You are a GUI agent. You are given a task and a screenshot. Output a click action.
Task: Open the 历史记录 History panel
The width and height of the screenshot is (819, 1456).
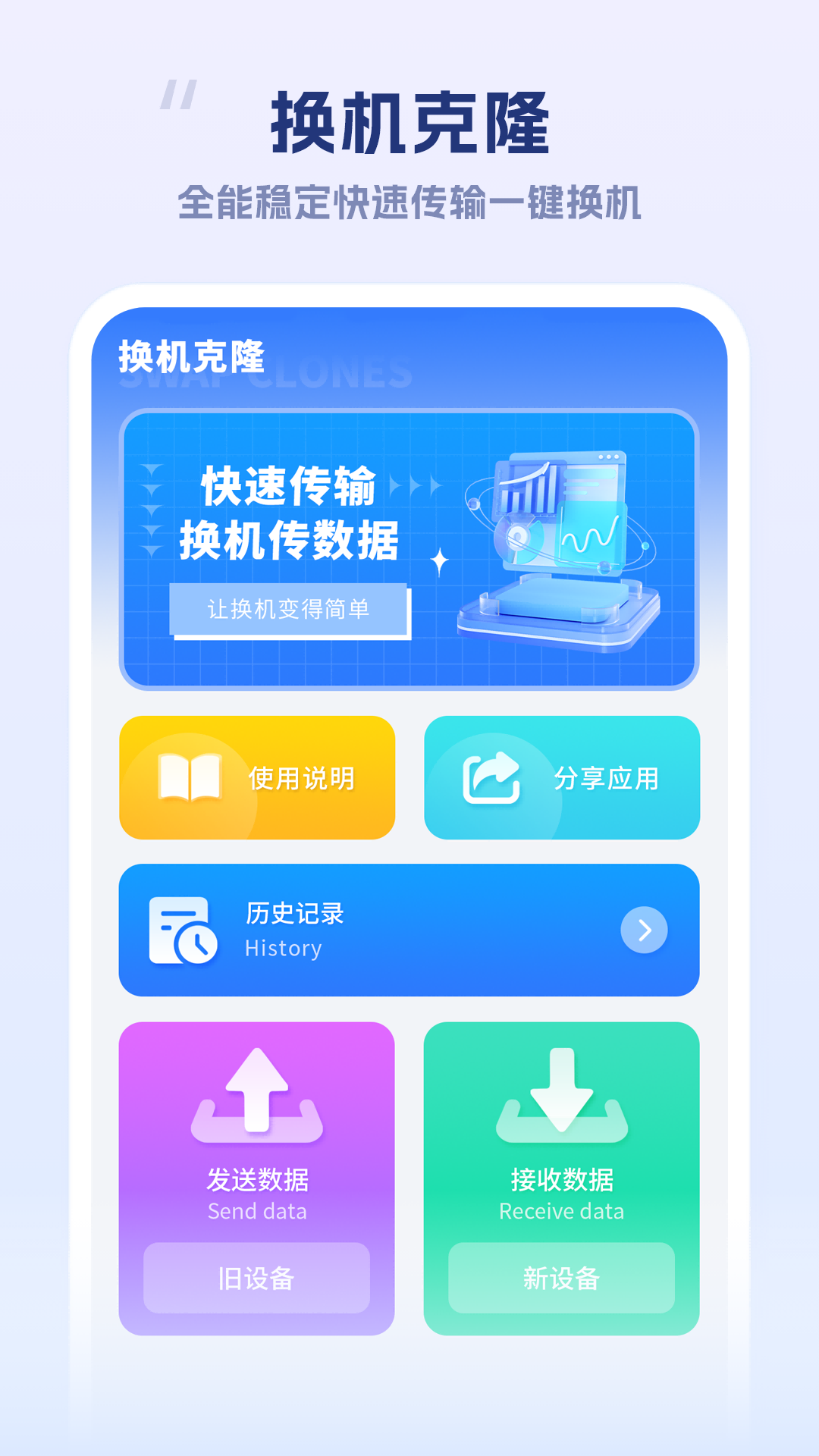pos(409,930)
